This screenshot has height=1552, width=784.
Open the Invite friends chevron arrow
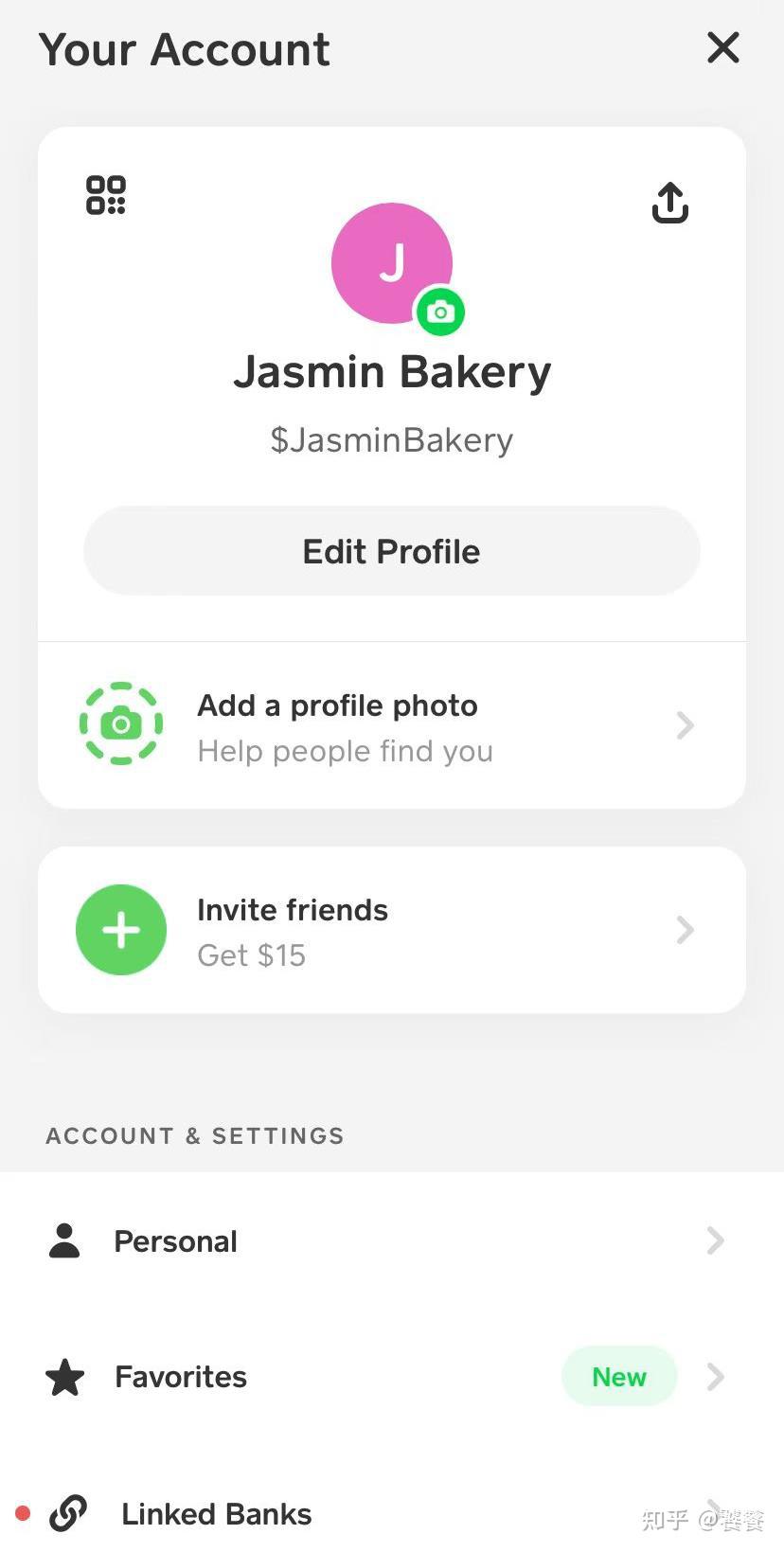coord(685,929)
